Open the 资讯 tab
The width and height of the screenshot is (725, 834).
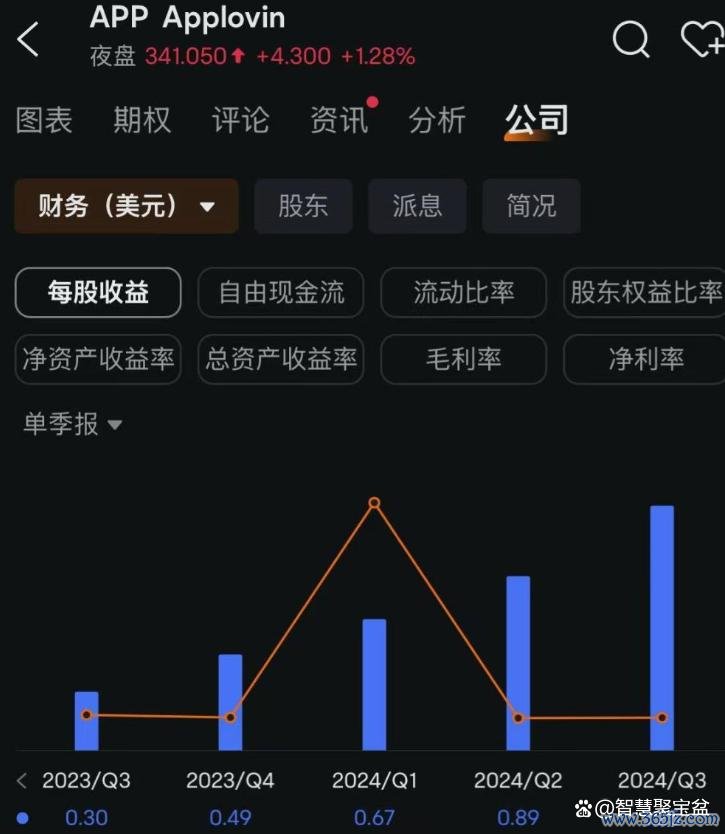[x=339, y=121]
